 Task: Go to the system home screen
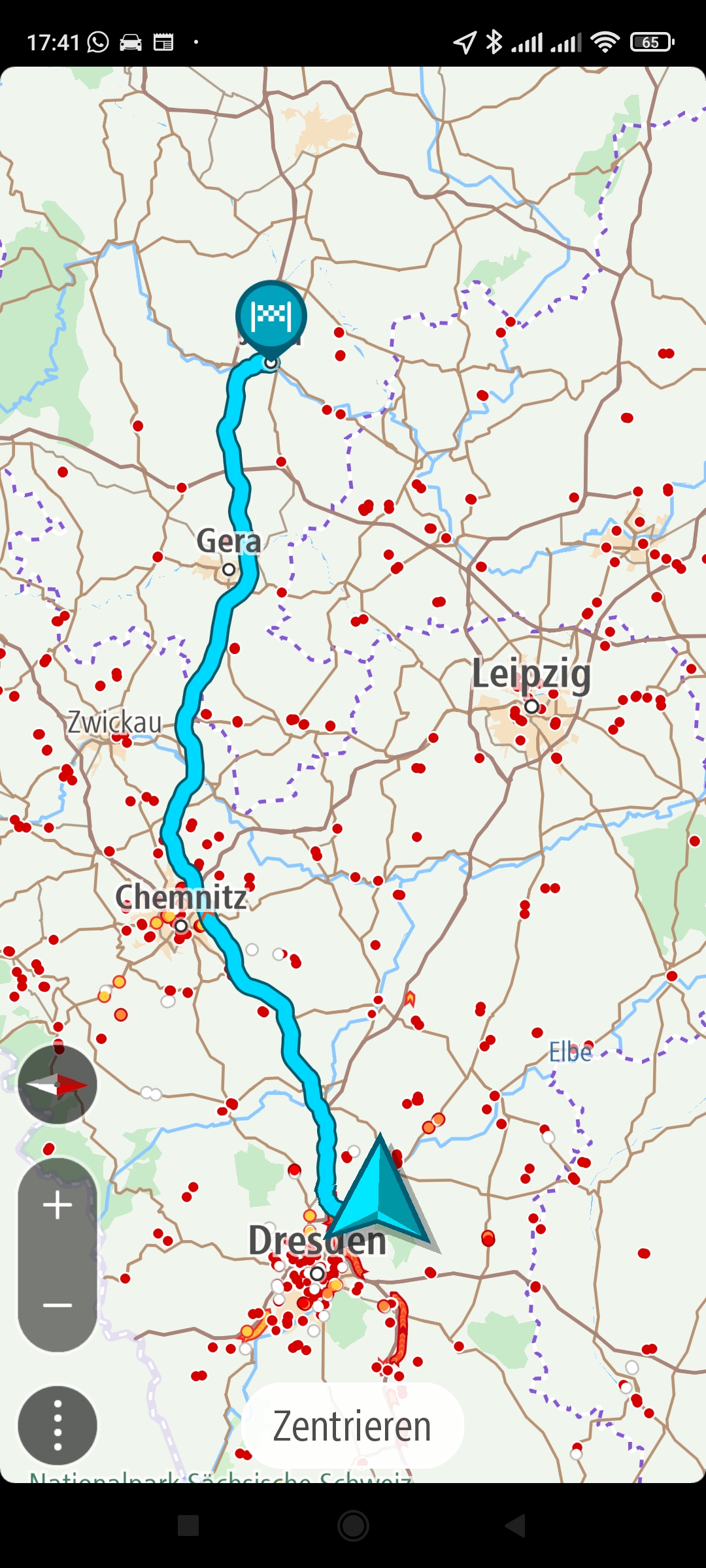click(x=353, y=1526)
